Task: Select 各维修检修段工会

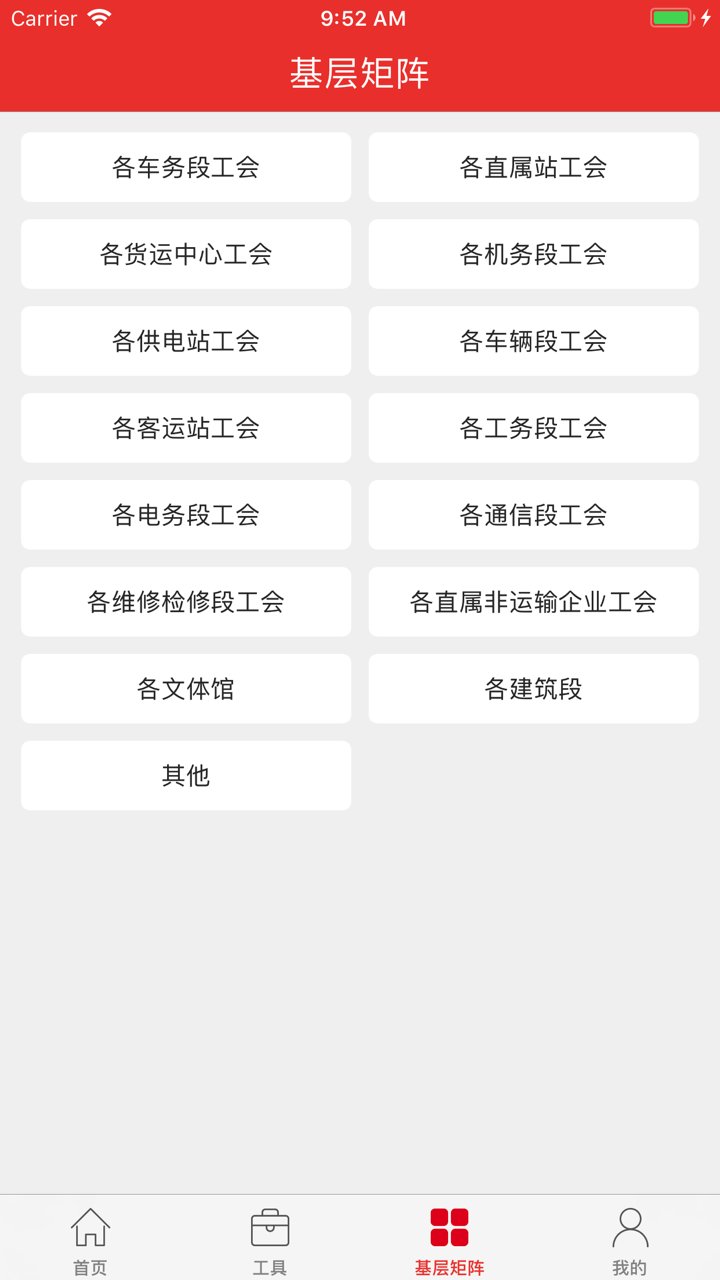Action: (185, 601)
